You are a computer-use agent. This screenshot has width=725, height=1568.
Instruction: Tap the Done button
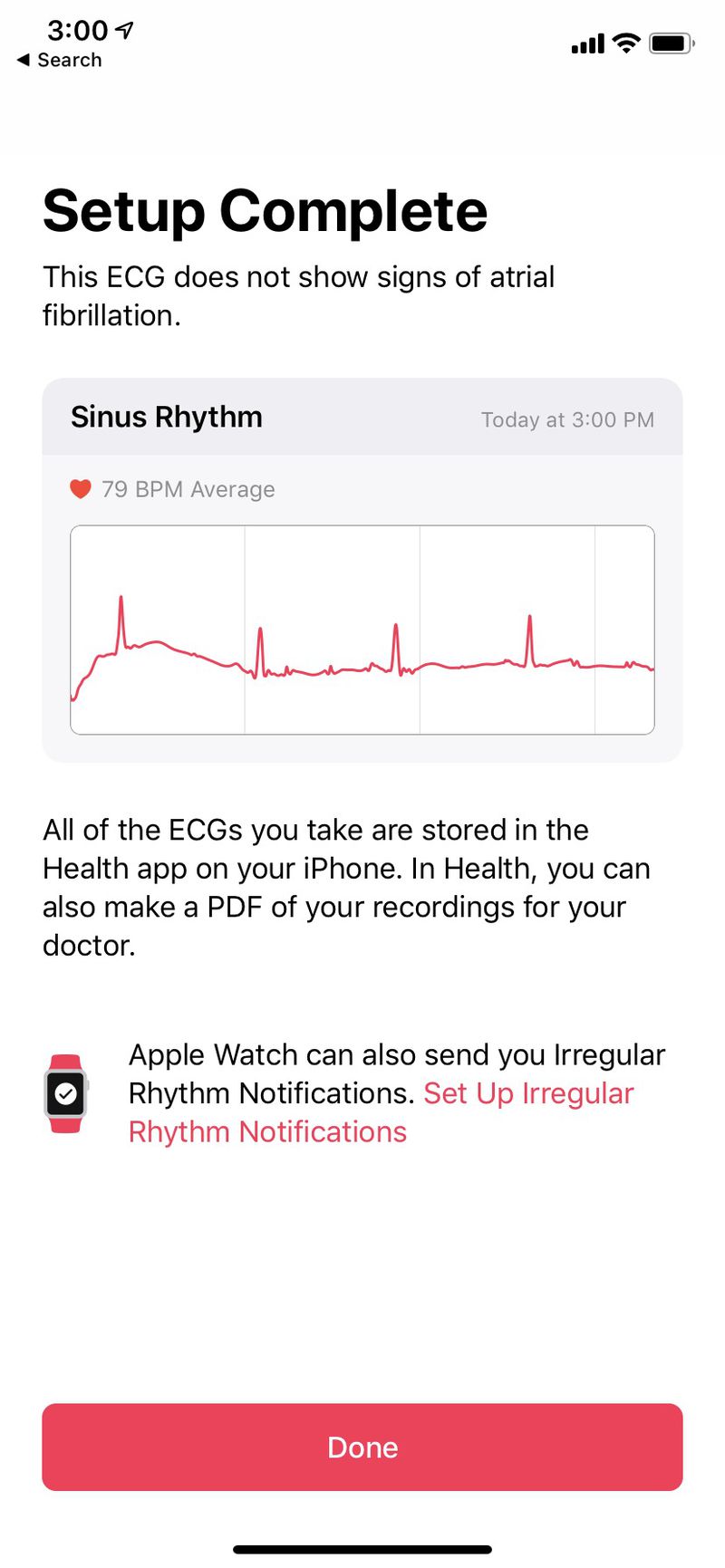point(362,1447)
